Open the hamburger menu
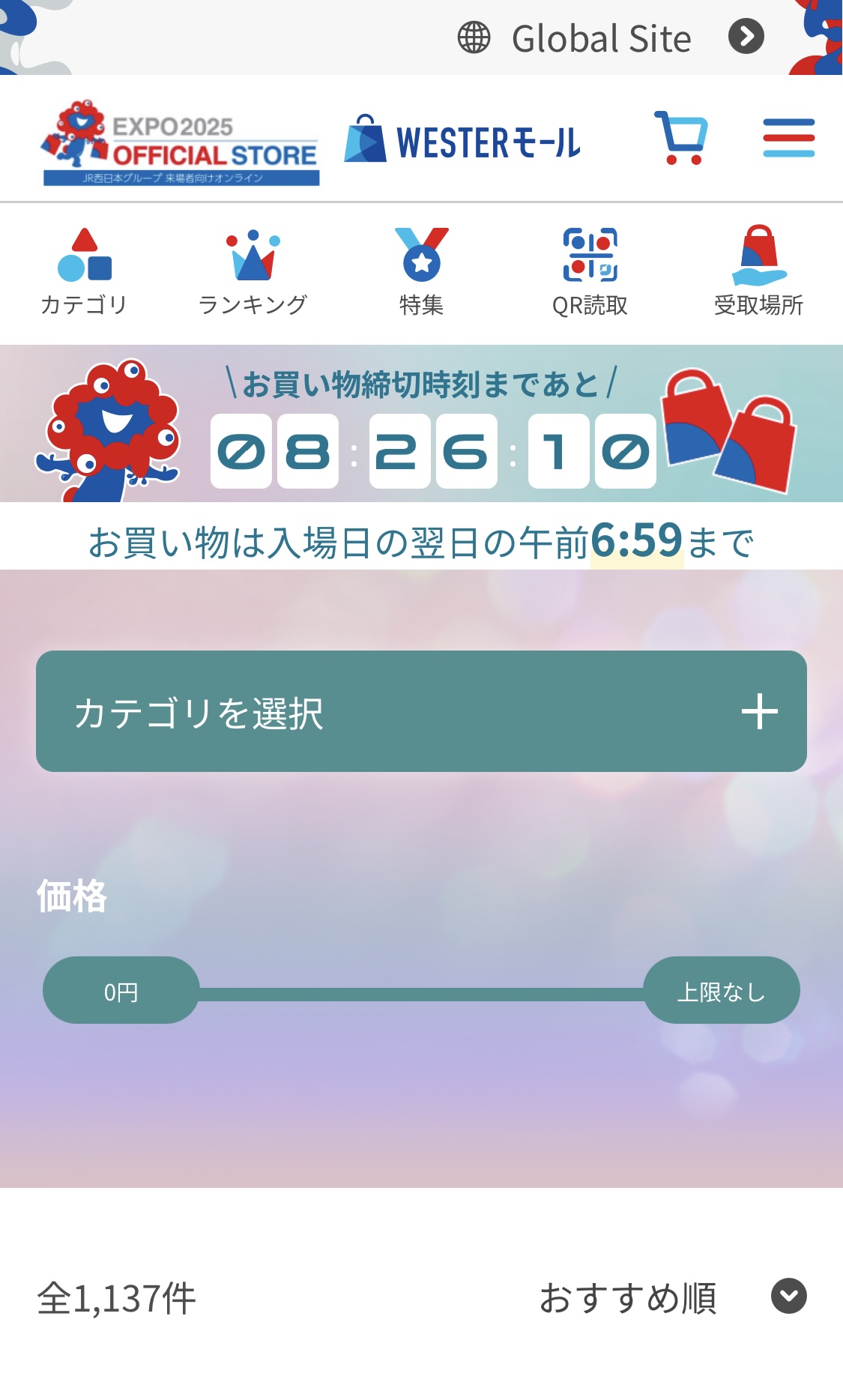The height and width of the screenshot is (1400, 843). coord(788,138)
